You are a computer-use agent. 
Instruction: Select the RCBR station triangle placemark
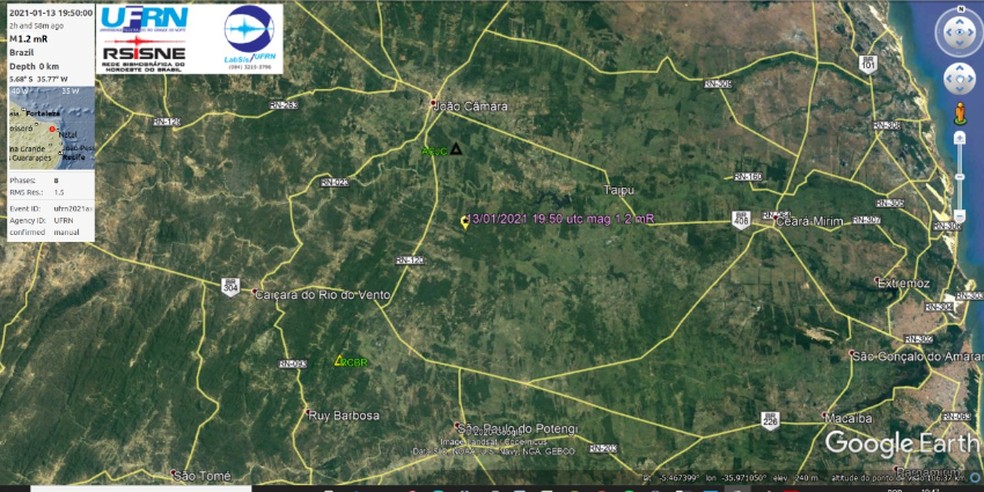tap(339, 360)
